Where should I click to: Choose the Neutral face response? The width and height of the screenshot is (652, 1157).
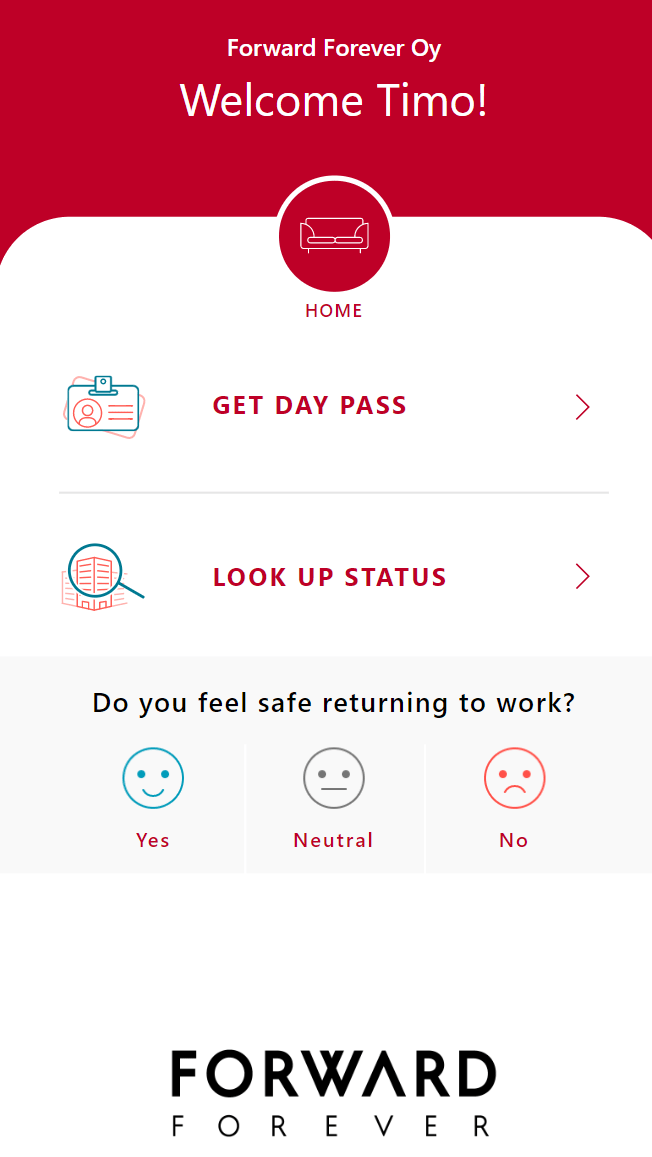[x=334, y=779]
